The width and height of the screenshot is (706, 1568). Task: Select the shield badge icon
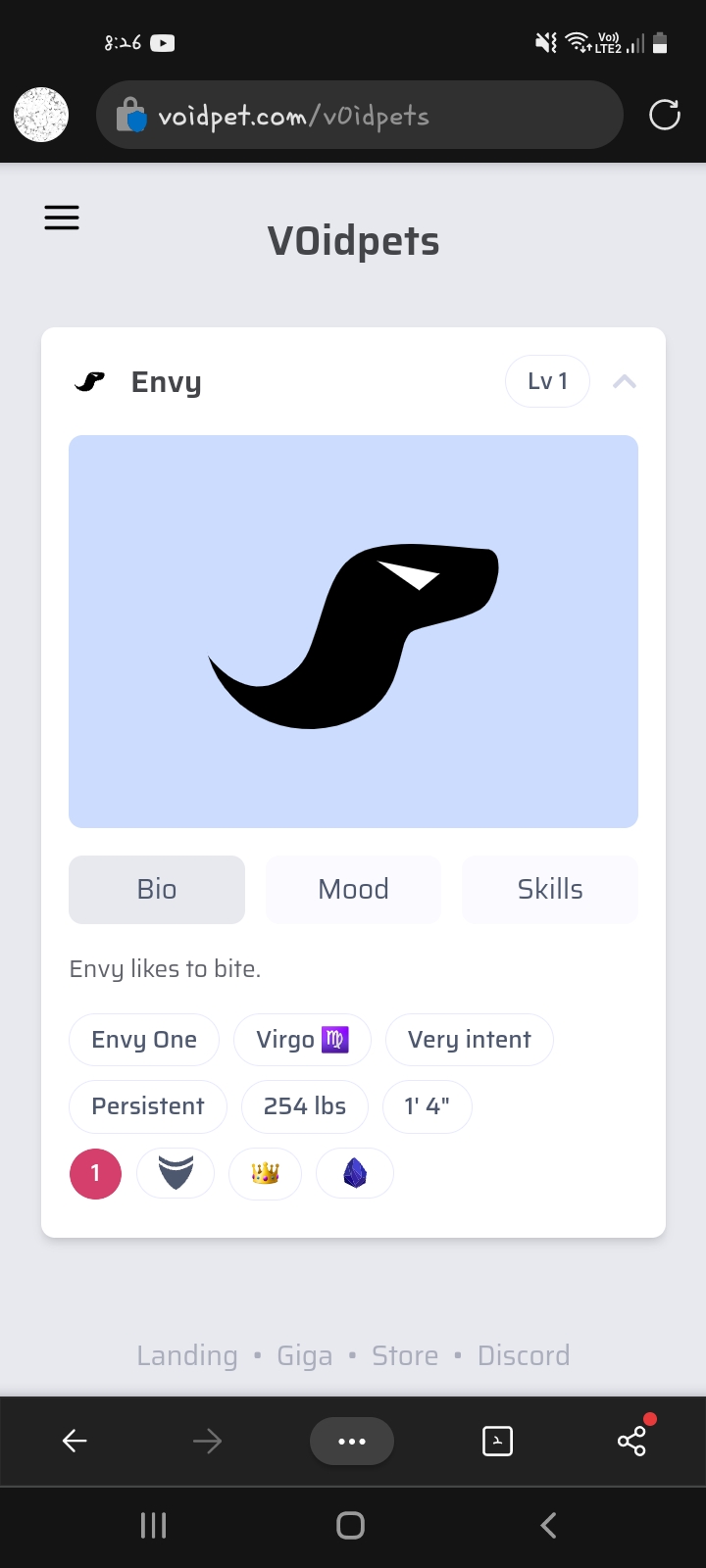click(x=176, y=1173)
